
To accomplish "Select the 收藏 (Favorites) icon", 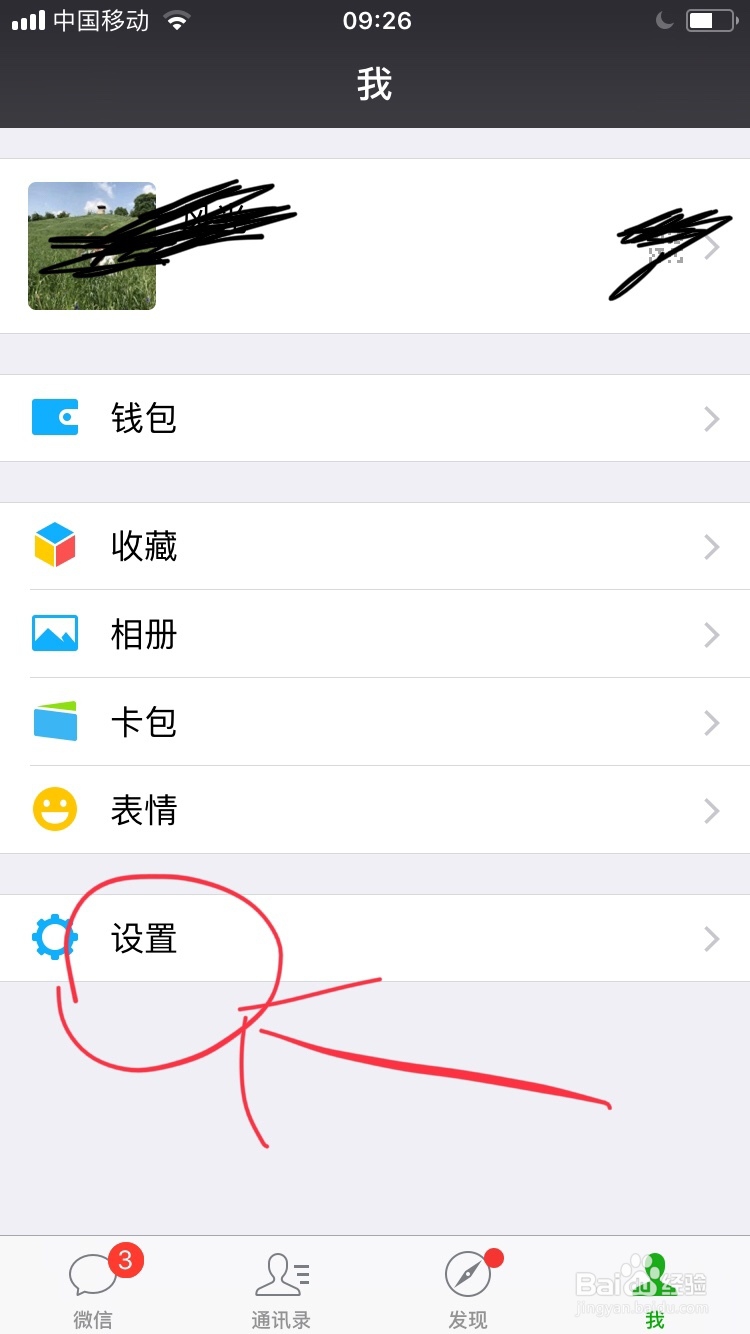I will point(54,546).
